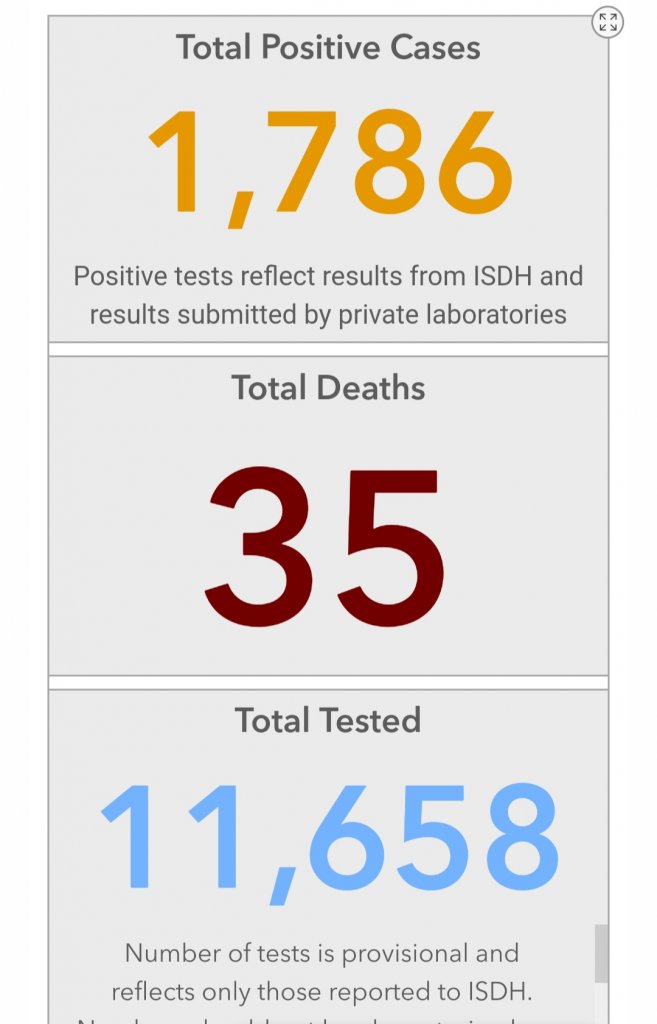Expand the dashboard to fullscreen
Viewport: 657px width, 1024px height.
pyautogui.click(x=607, y=22)
